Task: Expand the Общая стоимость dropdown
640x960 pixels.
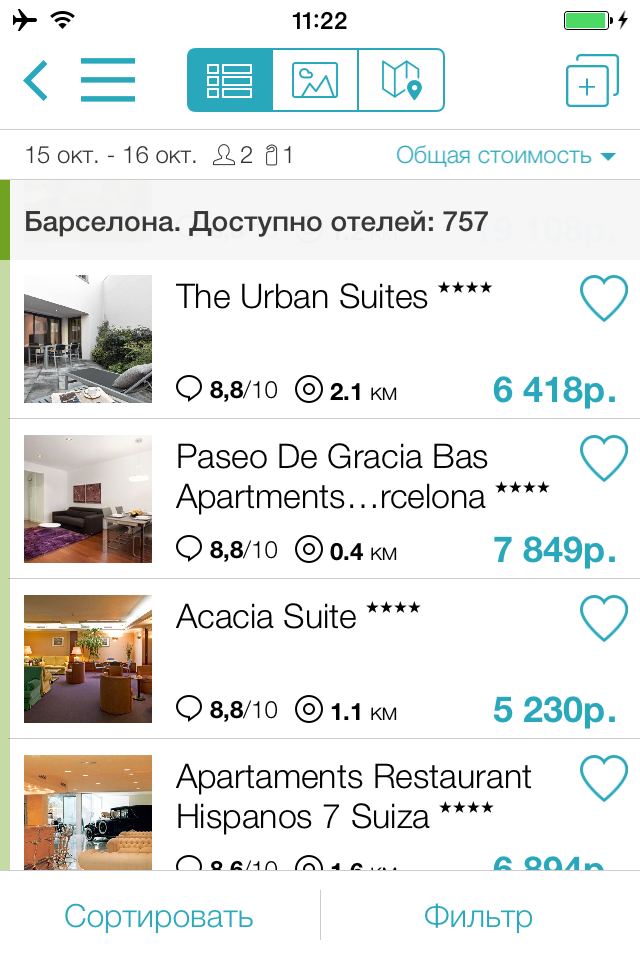Action: coord(505,155)
